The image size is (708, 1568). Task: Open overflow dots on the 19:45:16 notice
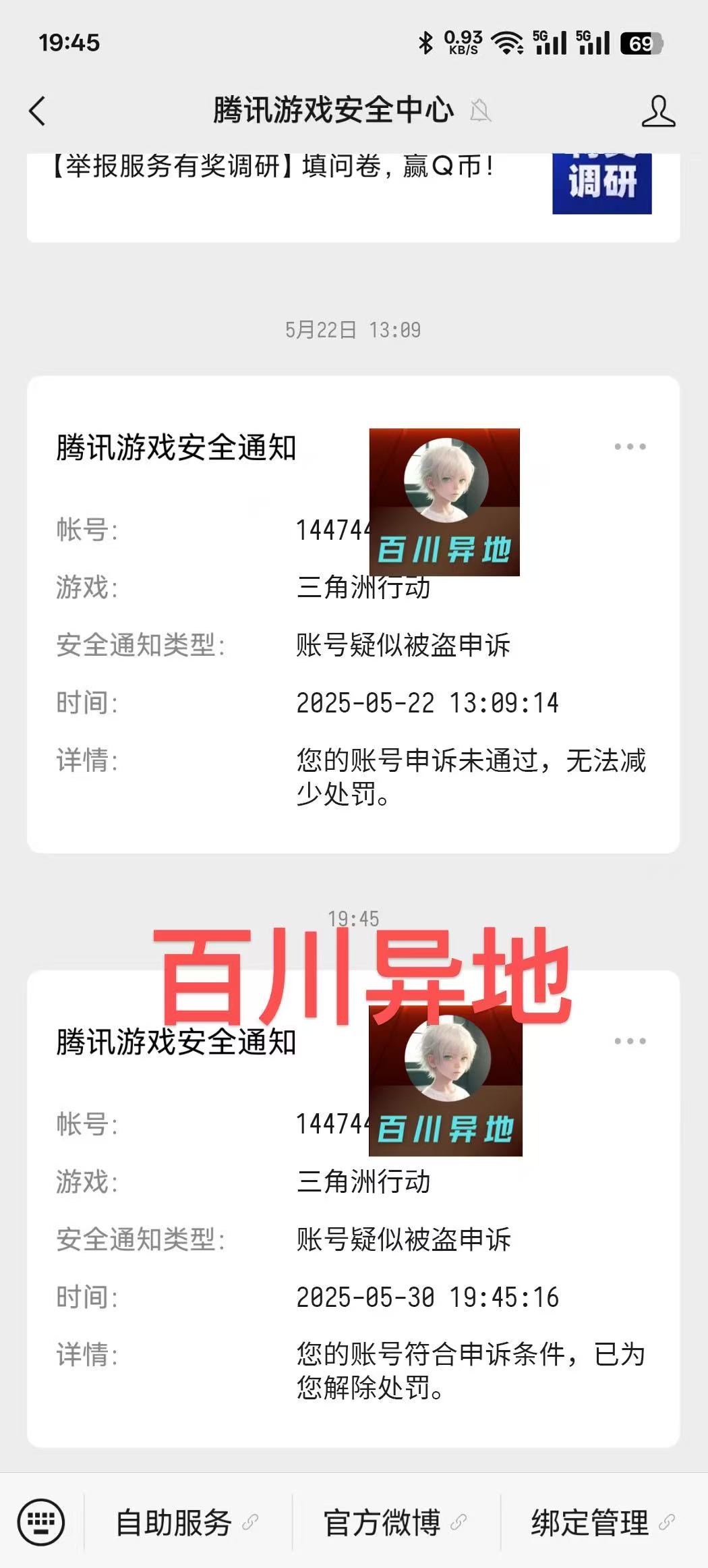click(630, 1041)
